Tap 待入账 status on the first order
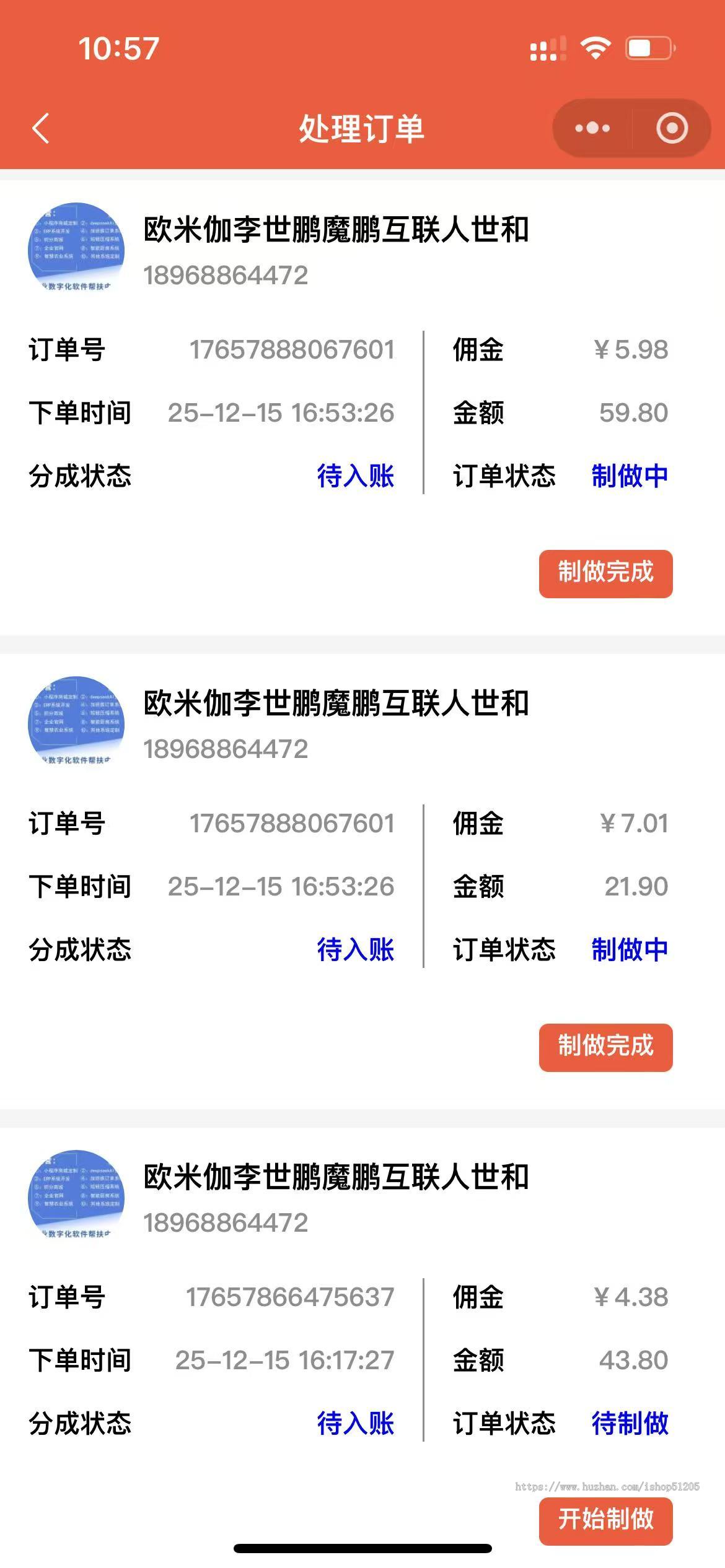 pyautogui.click(x=354, y=477)
